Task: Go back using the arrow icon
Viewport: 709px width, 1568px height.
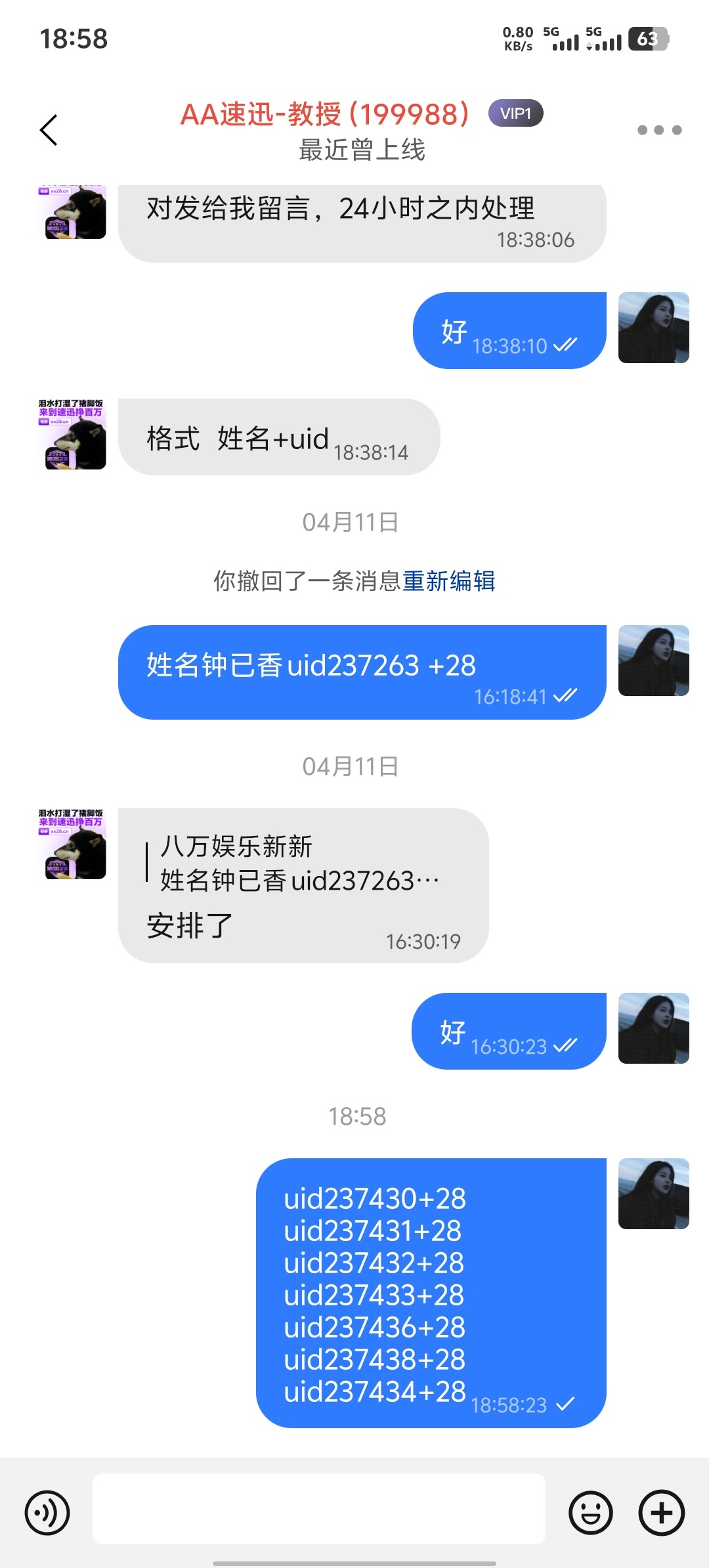Action: tap(49, 130)
